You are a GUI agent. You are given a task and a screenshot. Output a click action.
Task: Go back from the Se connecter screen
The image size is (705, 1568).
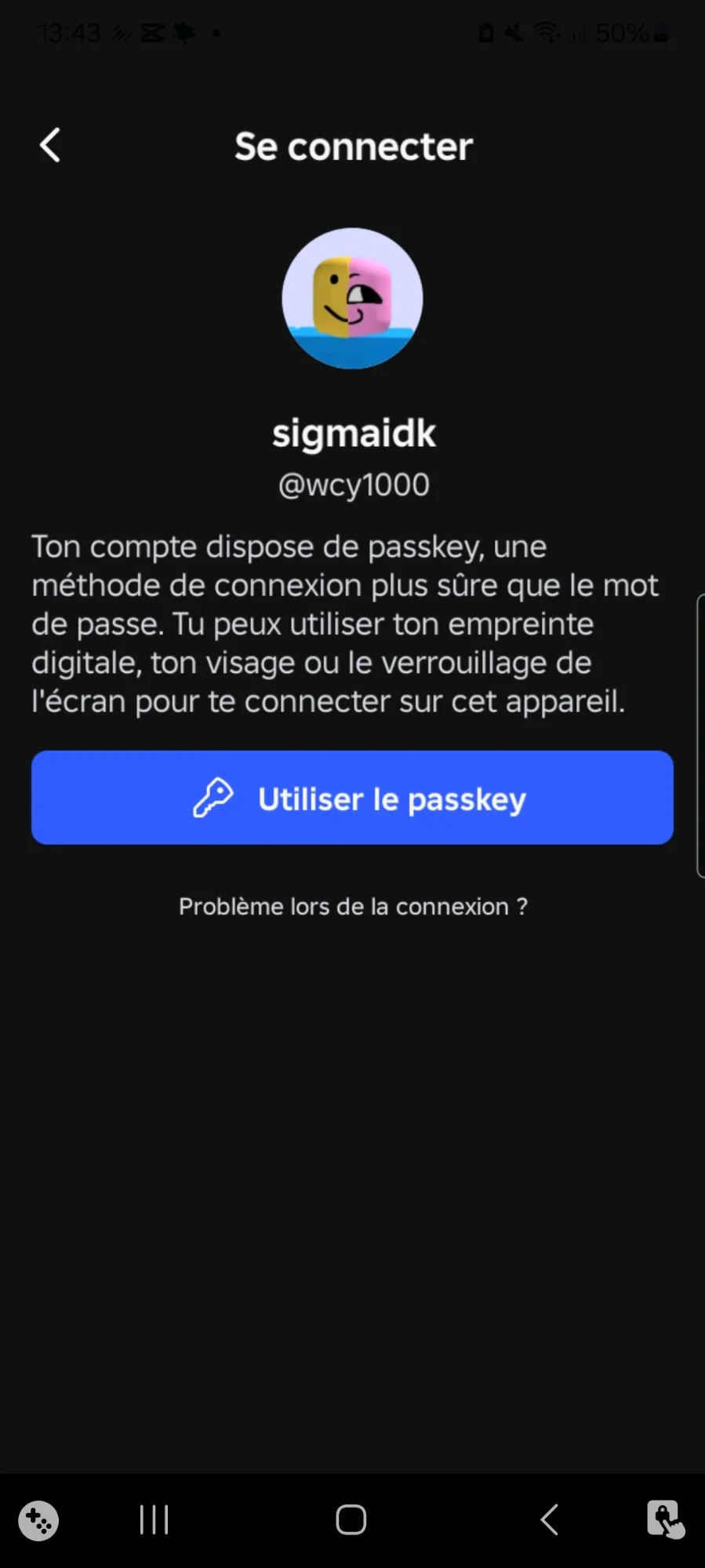pos(50,146)
